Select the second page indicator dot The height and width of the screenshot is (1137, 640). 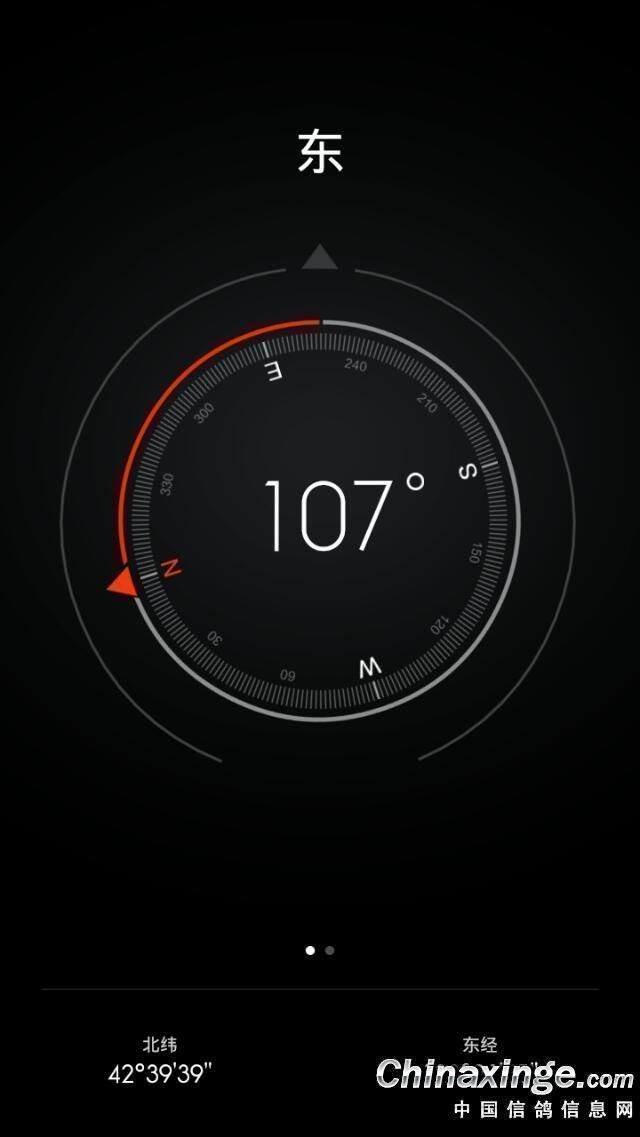330,950
